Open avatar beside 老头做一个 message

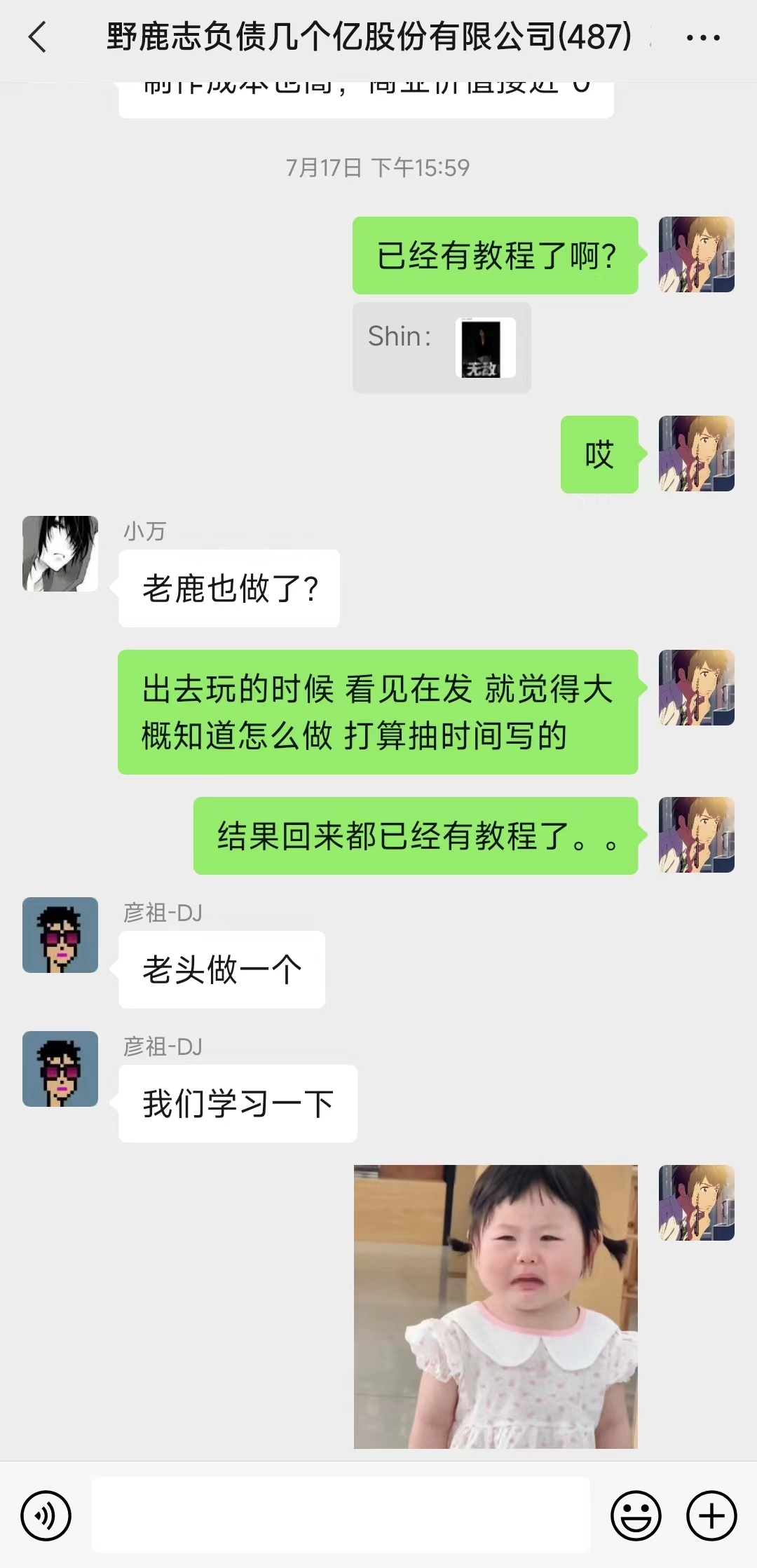click(x=60, y=935)
